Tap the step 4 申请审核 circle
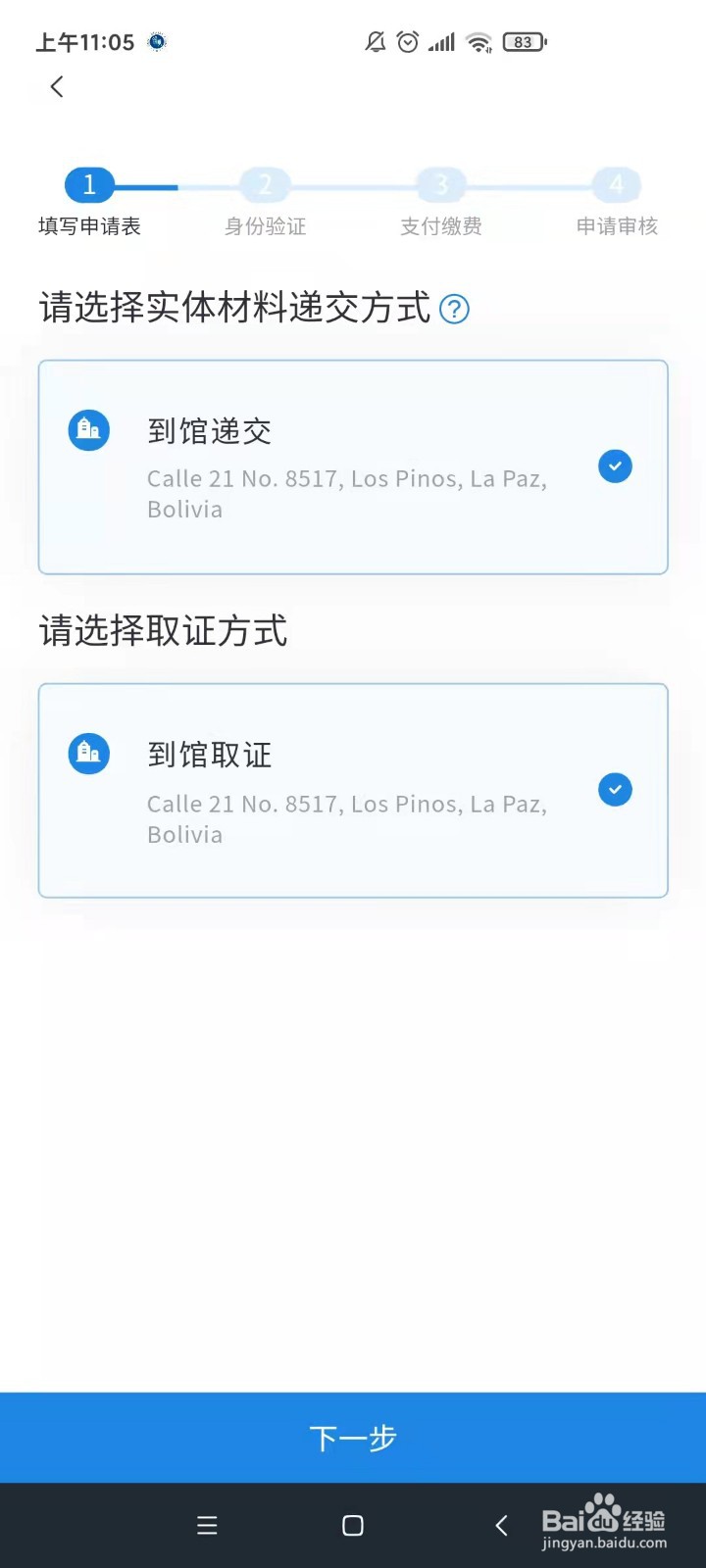 click(x=616, y=184)
